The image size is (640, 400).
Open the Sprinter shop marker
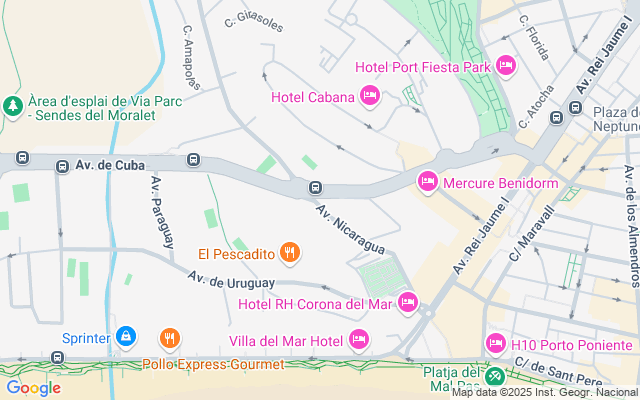tap(125, 338)
